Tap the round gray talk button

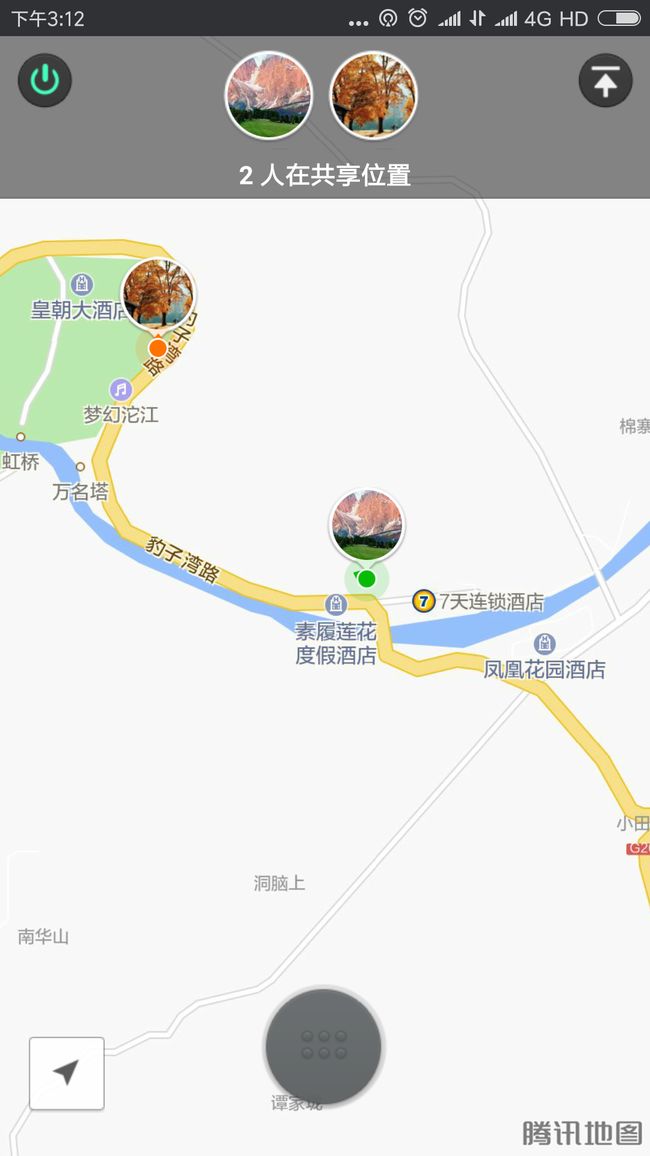pos(324,1046)
